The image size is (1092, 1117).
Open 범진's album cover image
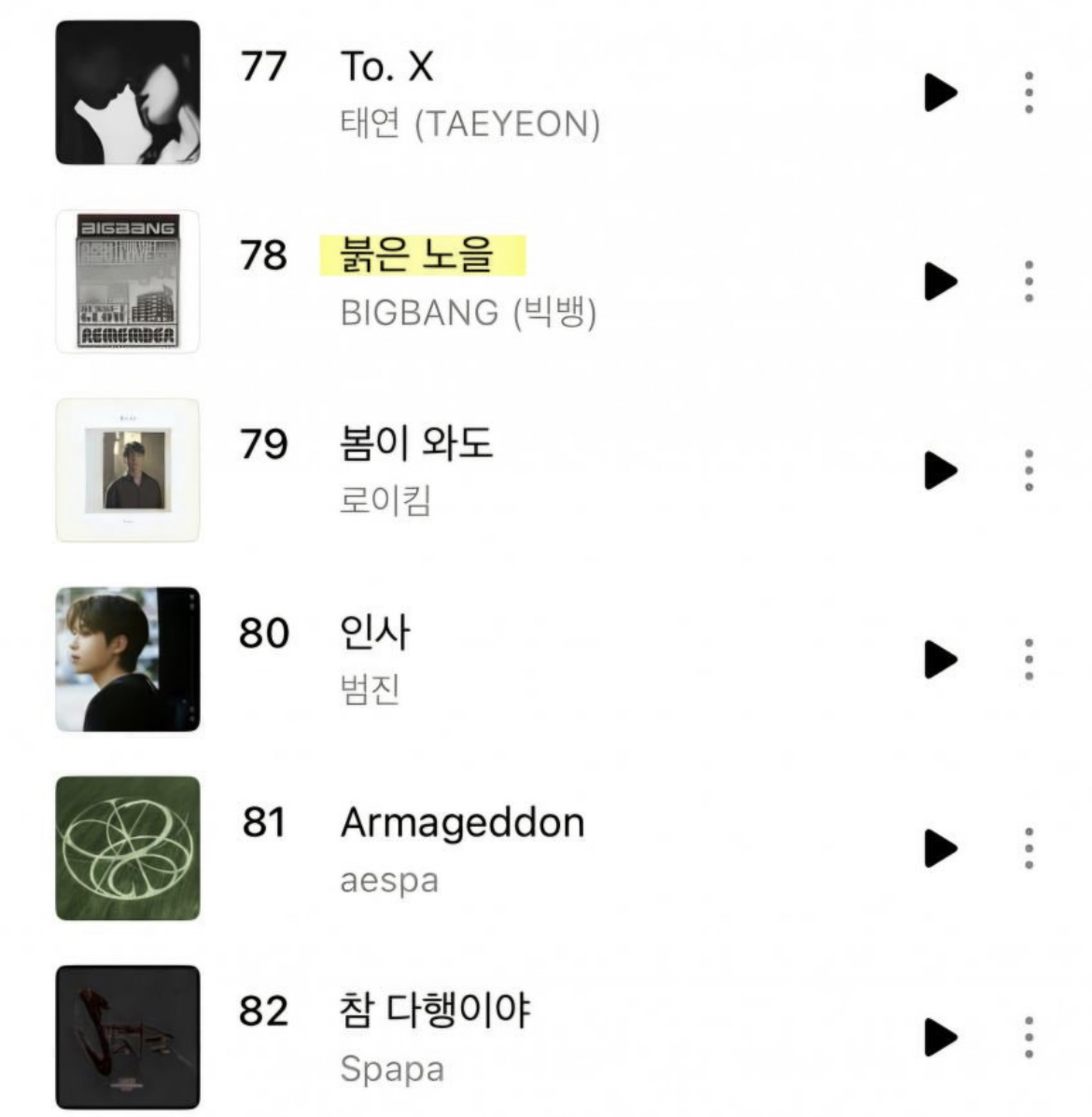(x=128, y=656)
